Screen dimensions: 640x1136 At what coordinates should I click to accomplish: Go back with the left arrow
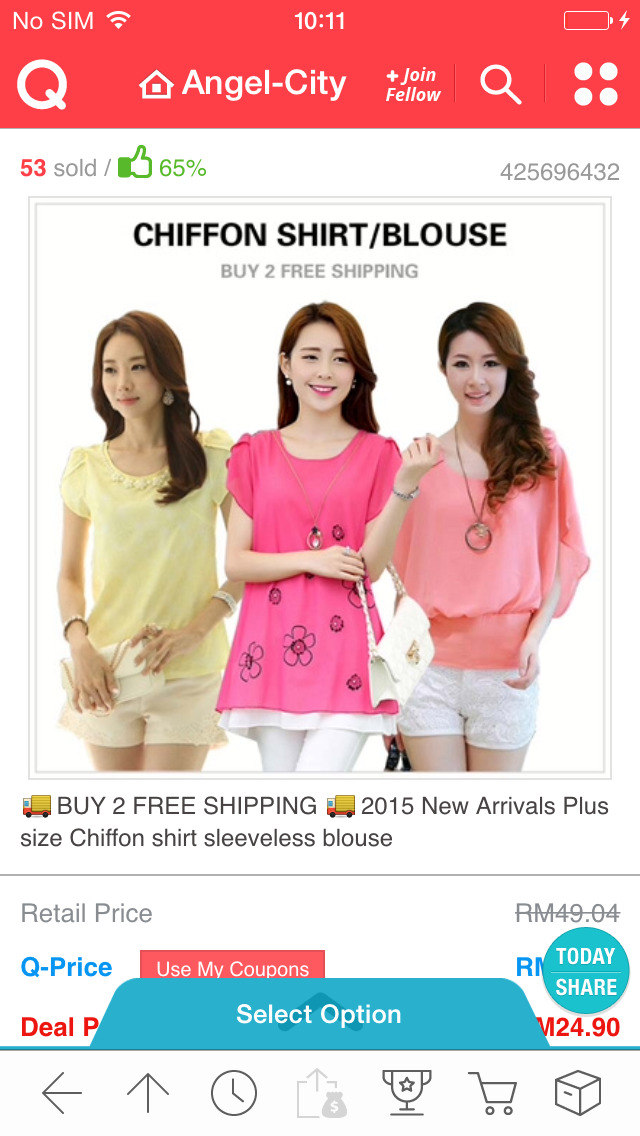click(x=61, y=1093)
